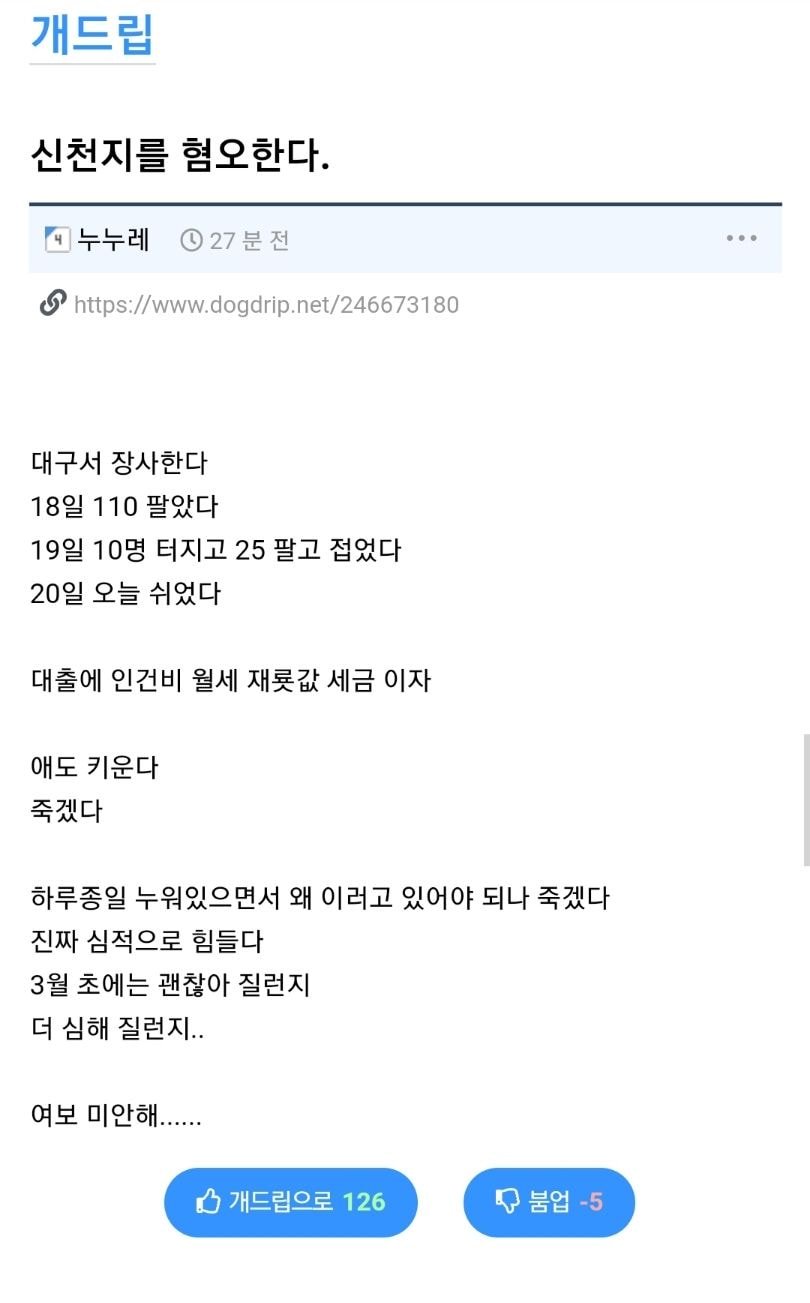Open author 누누레's profile

coord(113,240)
